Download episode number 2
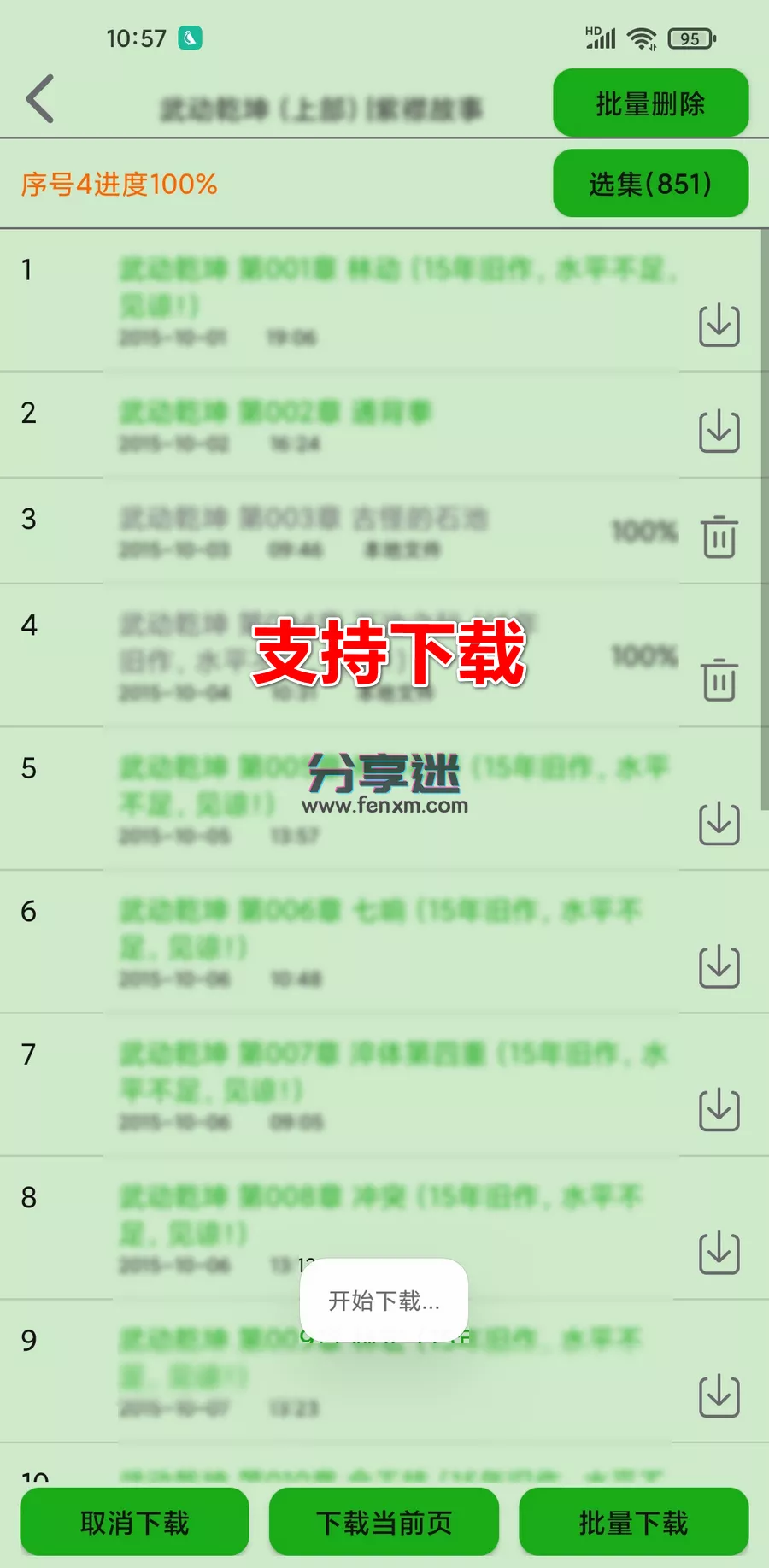Screen dimensions: 769x1568 click(x=719, y=432)
